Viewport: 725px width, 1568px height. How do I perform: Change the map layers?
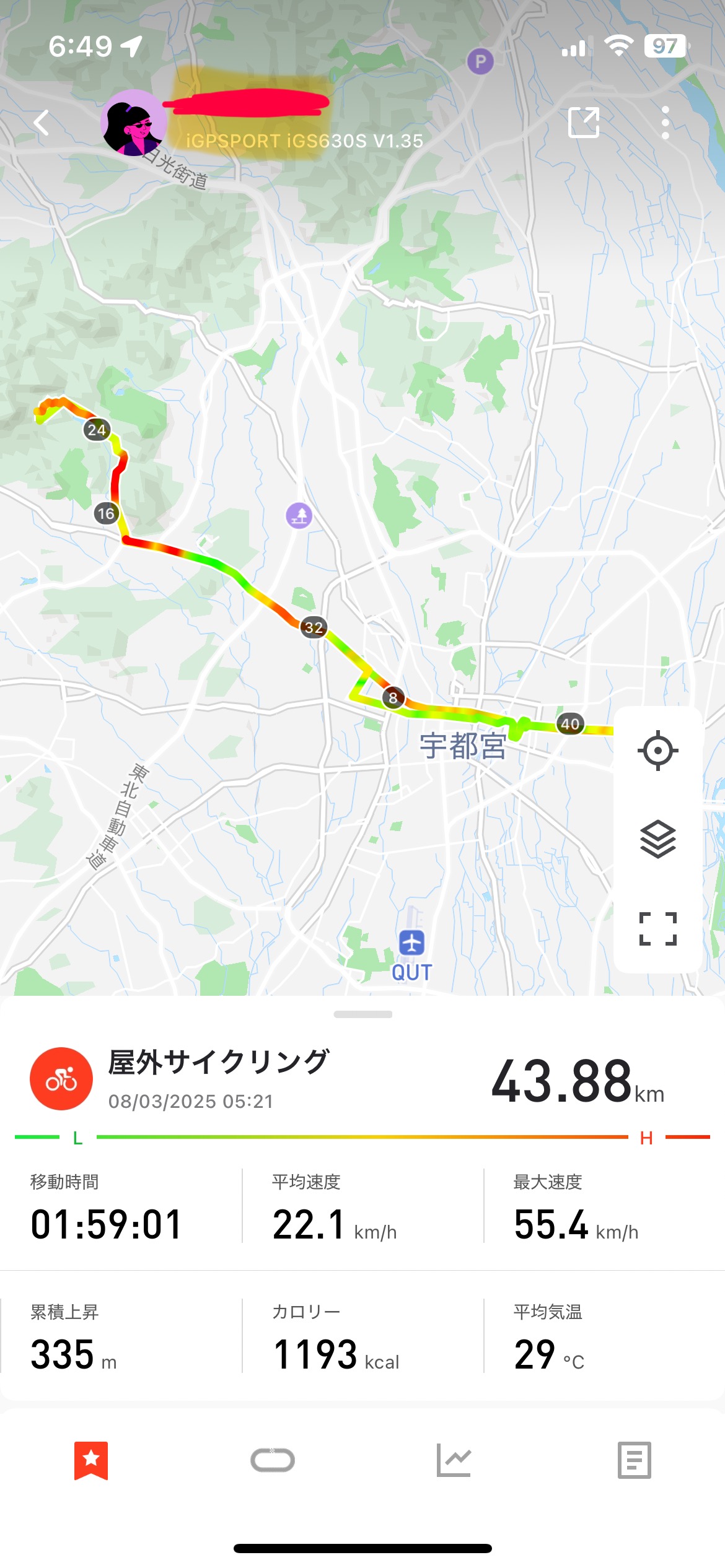coord(657,839)
